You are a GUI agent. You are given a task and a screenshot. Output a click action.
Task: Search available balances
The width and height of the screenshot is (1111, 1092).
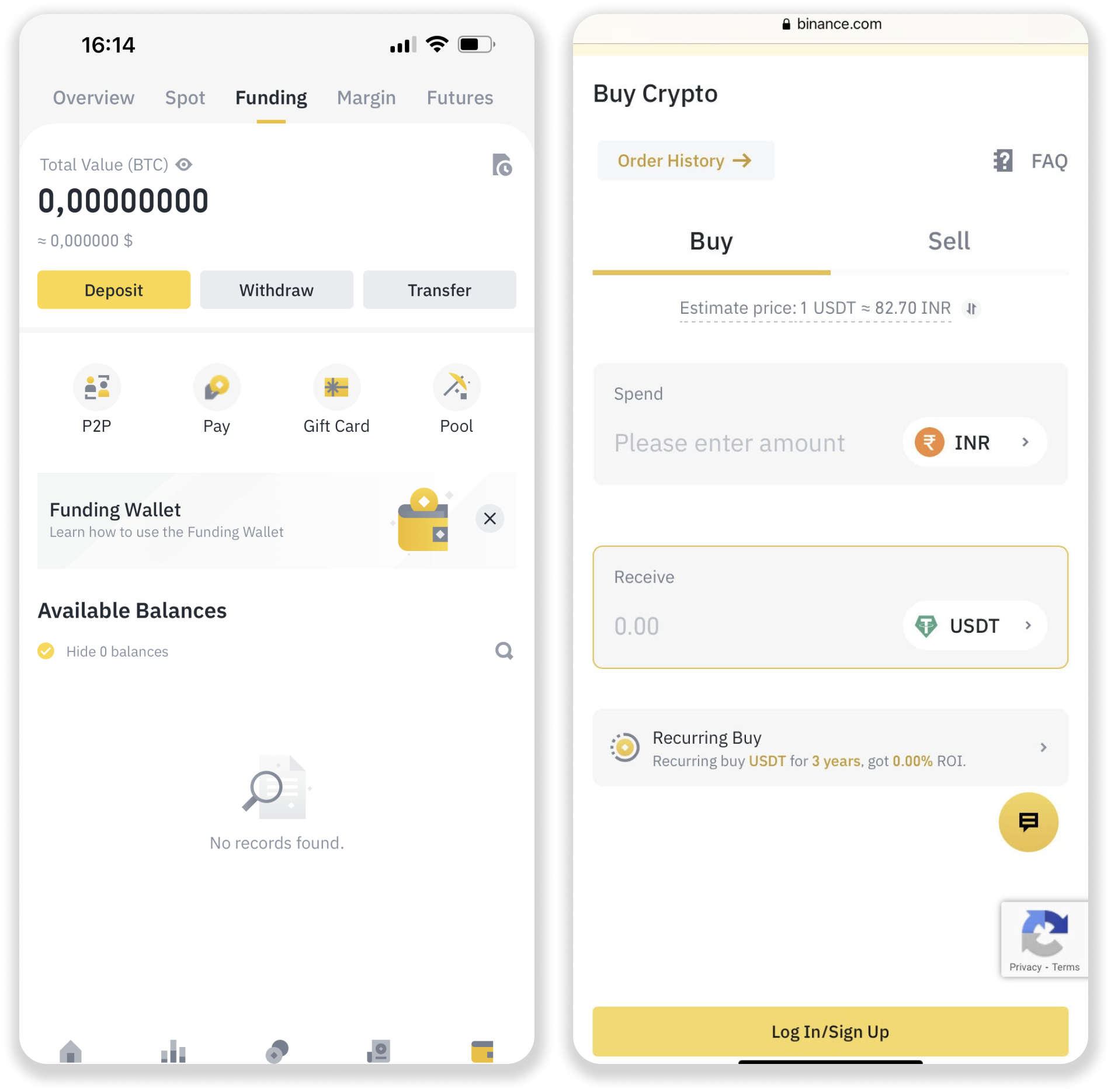click(504, 651)
